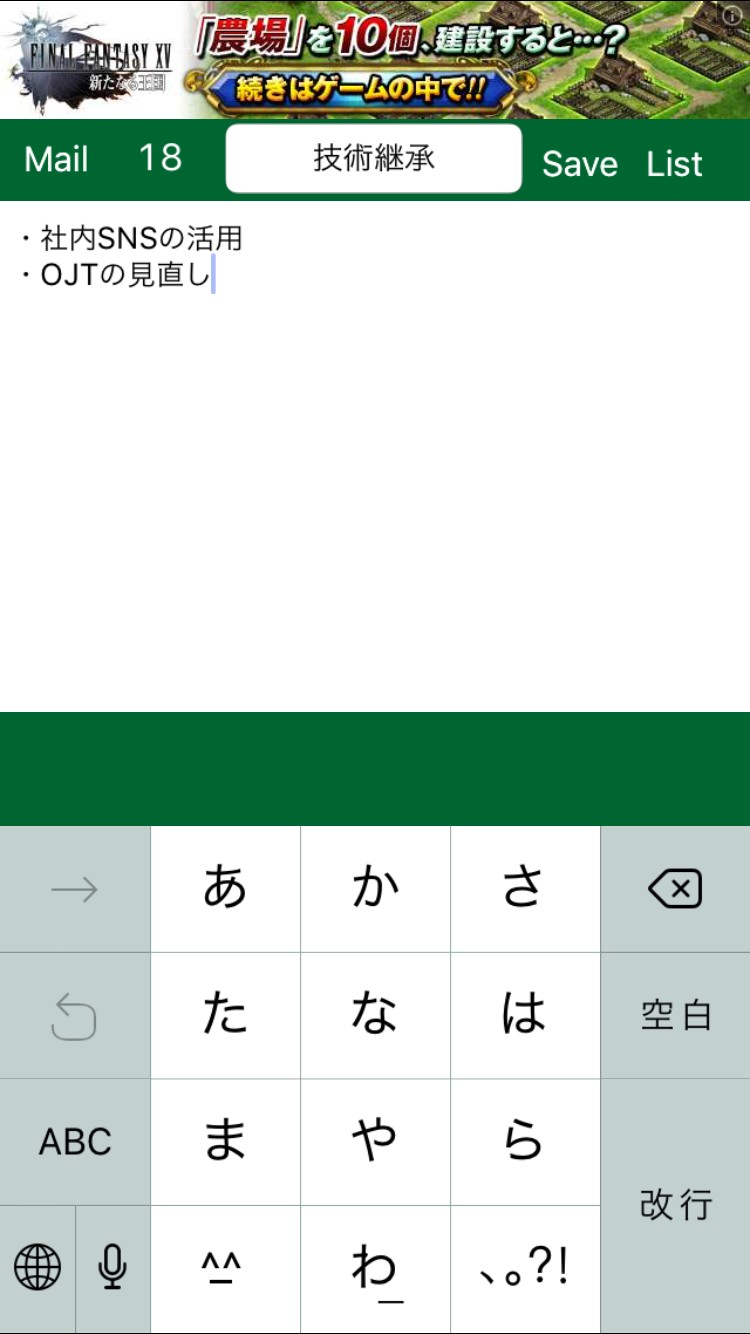Viewport: 750px width, 1334px height.
Task: Save the current memo
Action: pyautogui.click(x=580, y=164)
